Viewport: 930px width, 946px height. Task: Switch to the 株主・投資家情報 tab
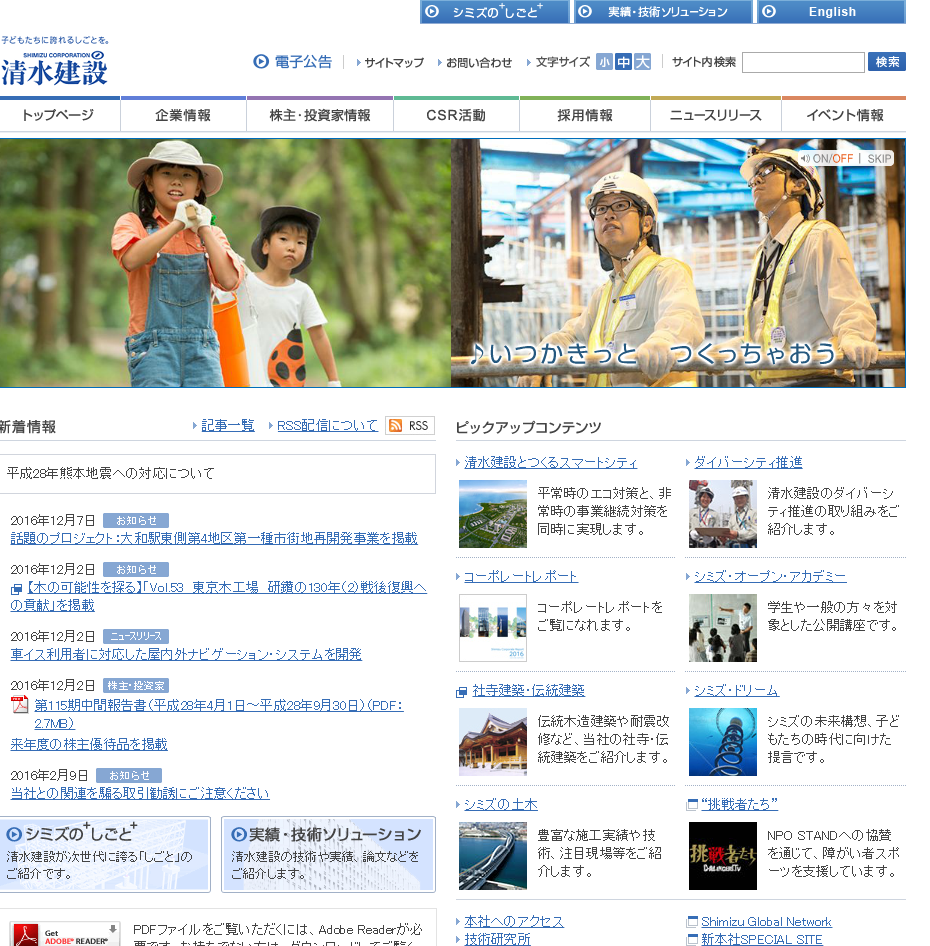(x=320, y=115)
